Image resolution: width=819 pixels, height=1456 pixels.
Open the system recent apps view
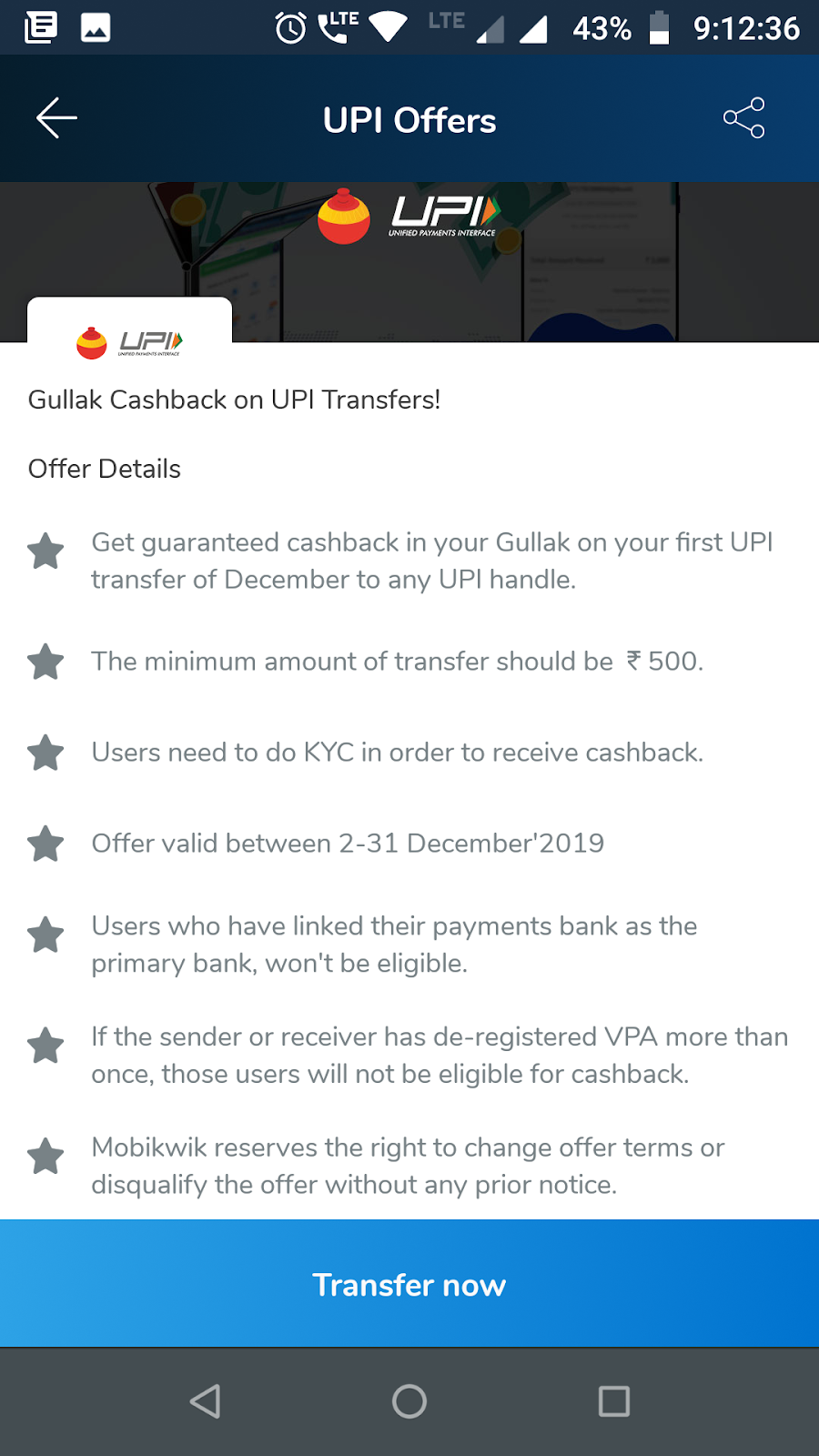click(614, 1401)
